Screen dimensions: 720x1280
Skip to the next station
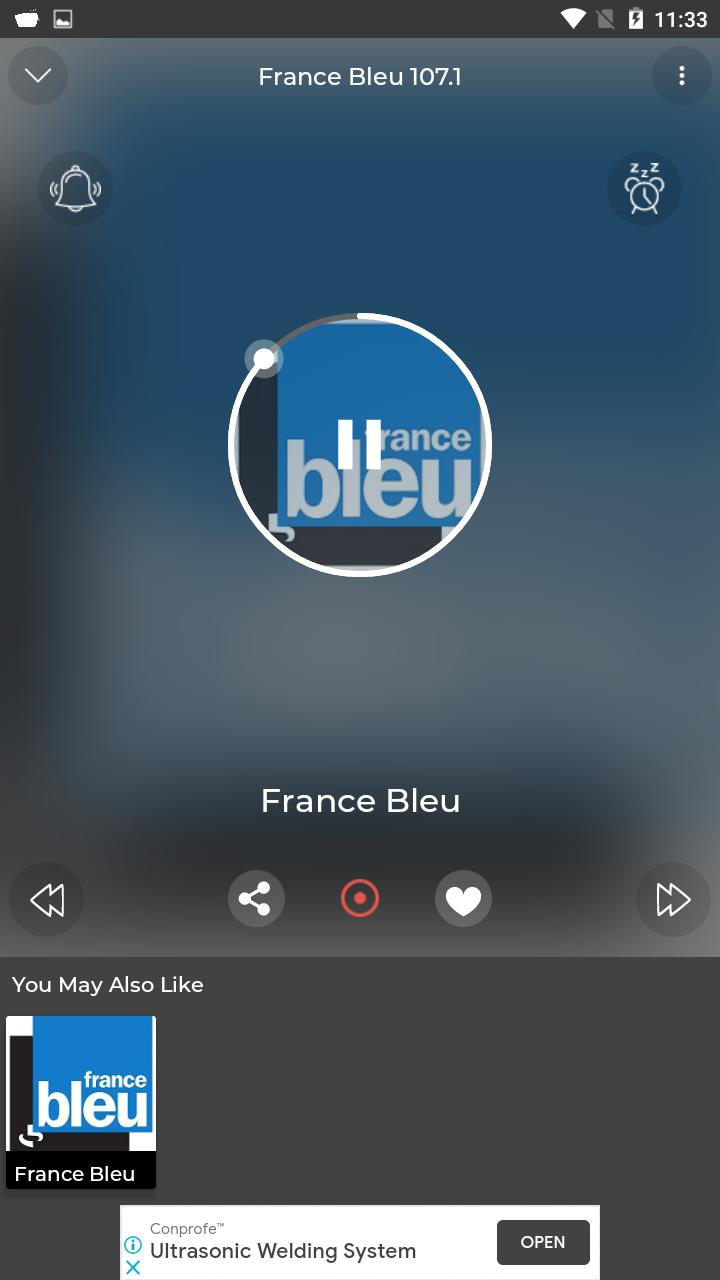[x=673, y=900]
